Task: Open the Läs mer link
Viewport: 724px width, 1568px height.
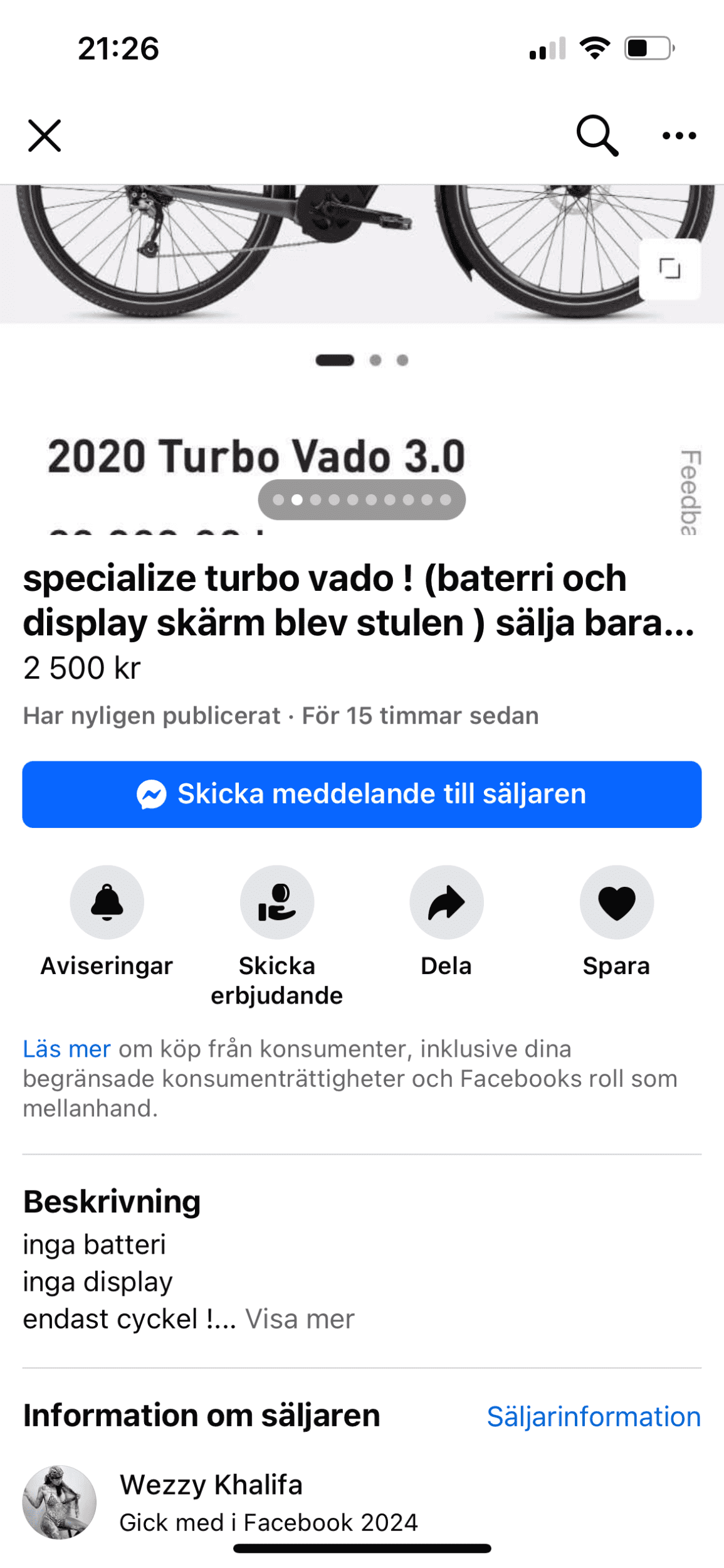Action: coord(66,1049)
